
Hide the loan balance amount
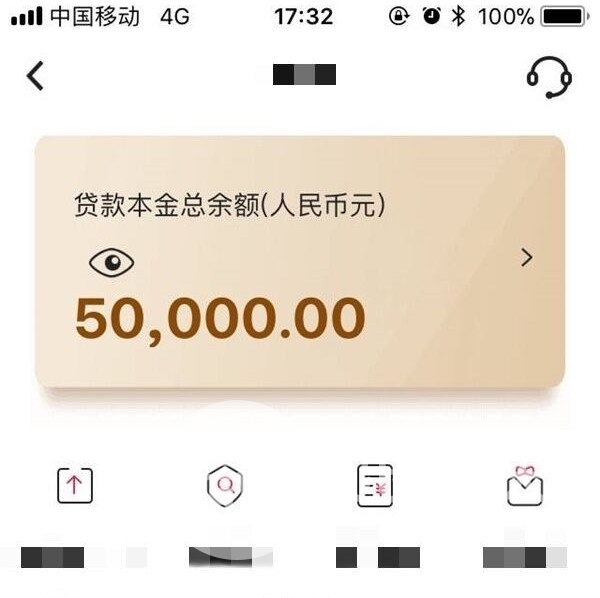click(x=111, y=263)
